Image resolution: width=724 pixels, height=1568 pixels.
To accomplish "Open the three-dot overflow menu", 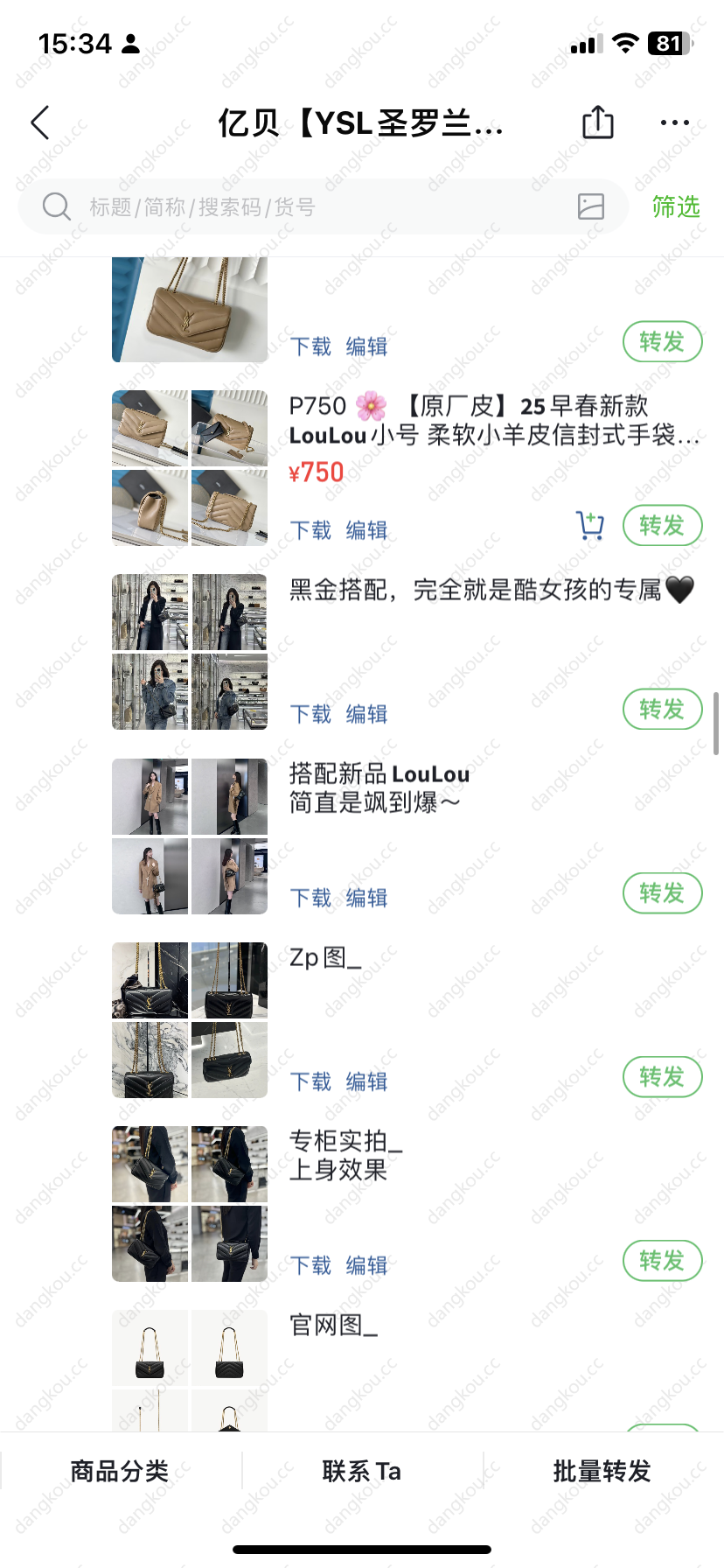I will point(674,123).
